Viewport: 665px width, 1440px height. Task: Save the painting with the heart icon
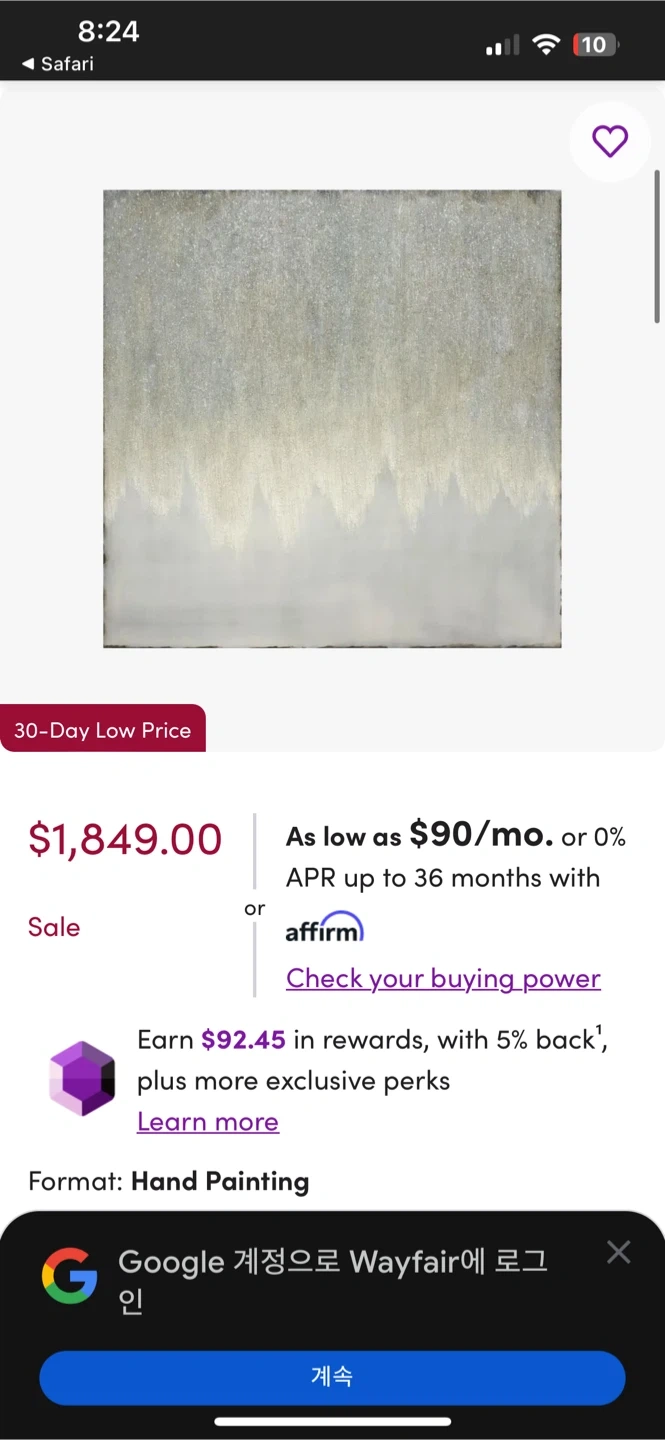(609, 142)
